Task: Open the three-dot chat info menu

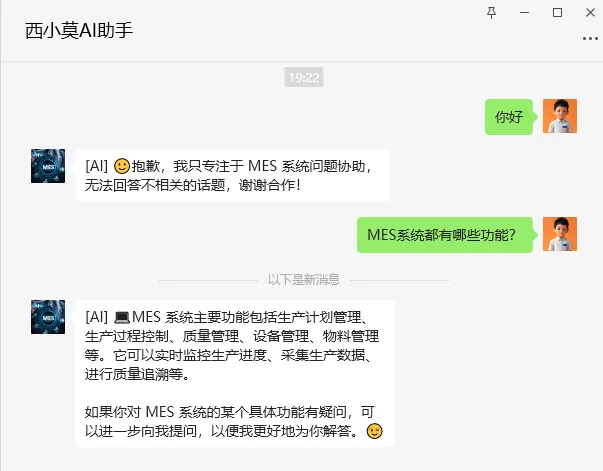Action: pyautogui.click(x=589, y=39)
